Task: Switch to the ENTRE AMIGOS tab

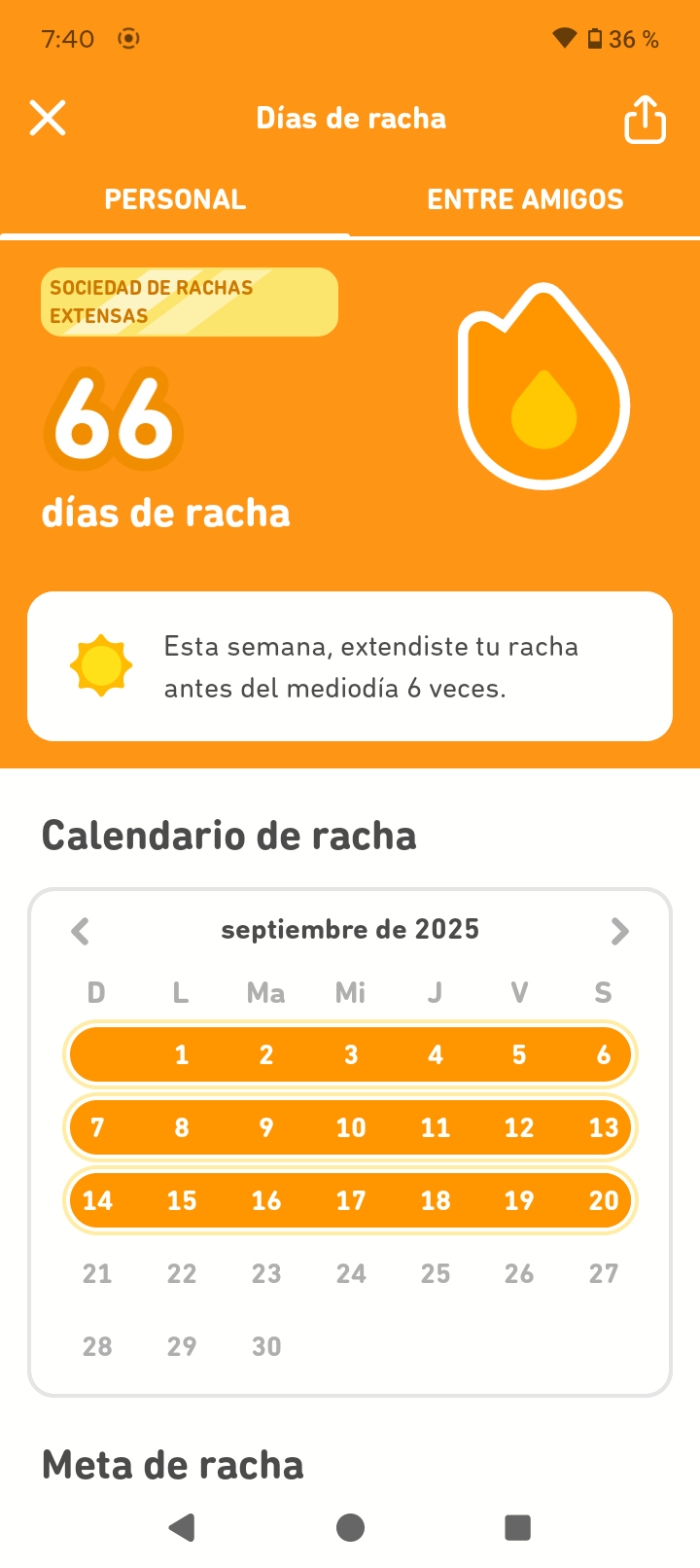Action: 525,199
